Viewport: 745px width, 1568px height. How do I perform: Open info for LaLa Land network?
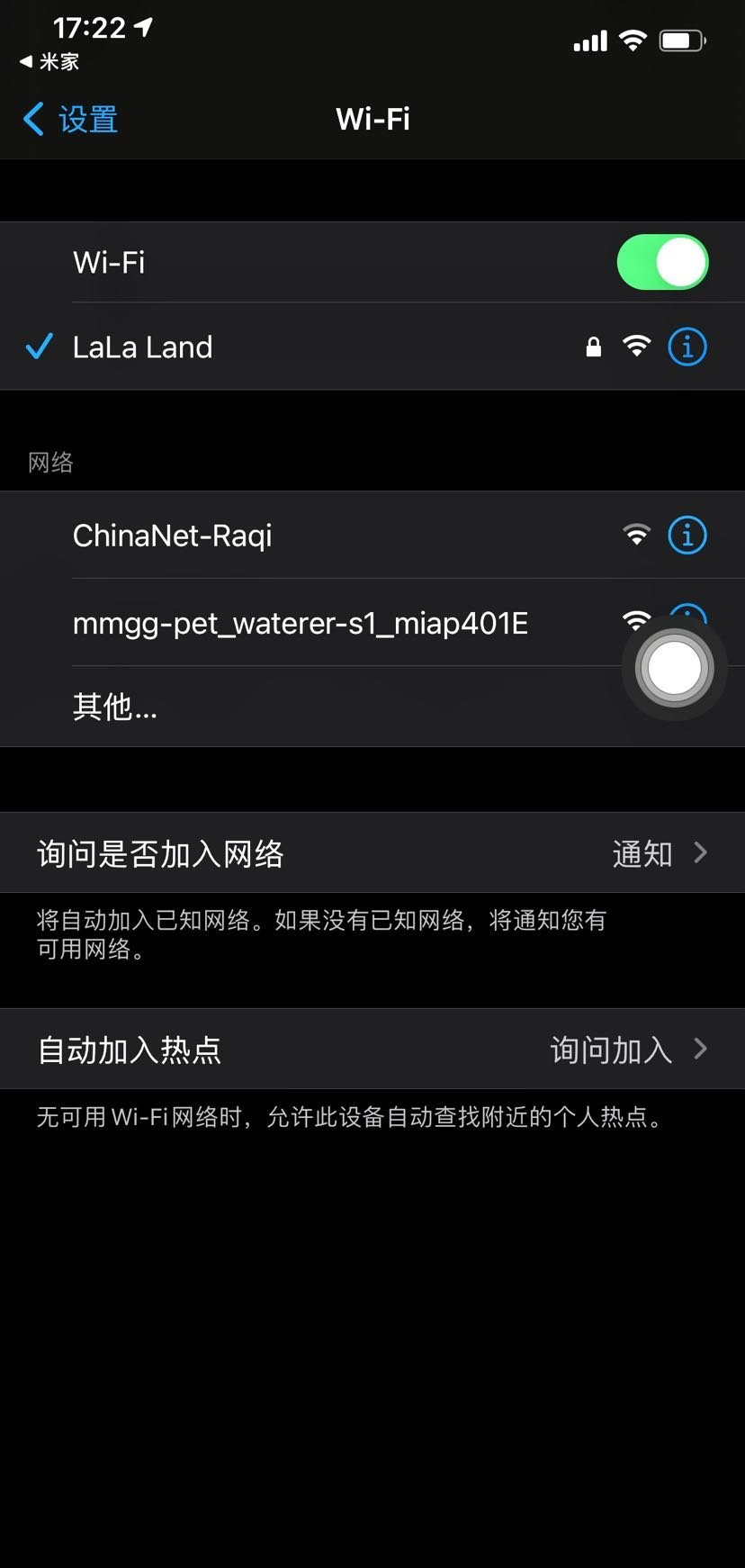[687, 347]
